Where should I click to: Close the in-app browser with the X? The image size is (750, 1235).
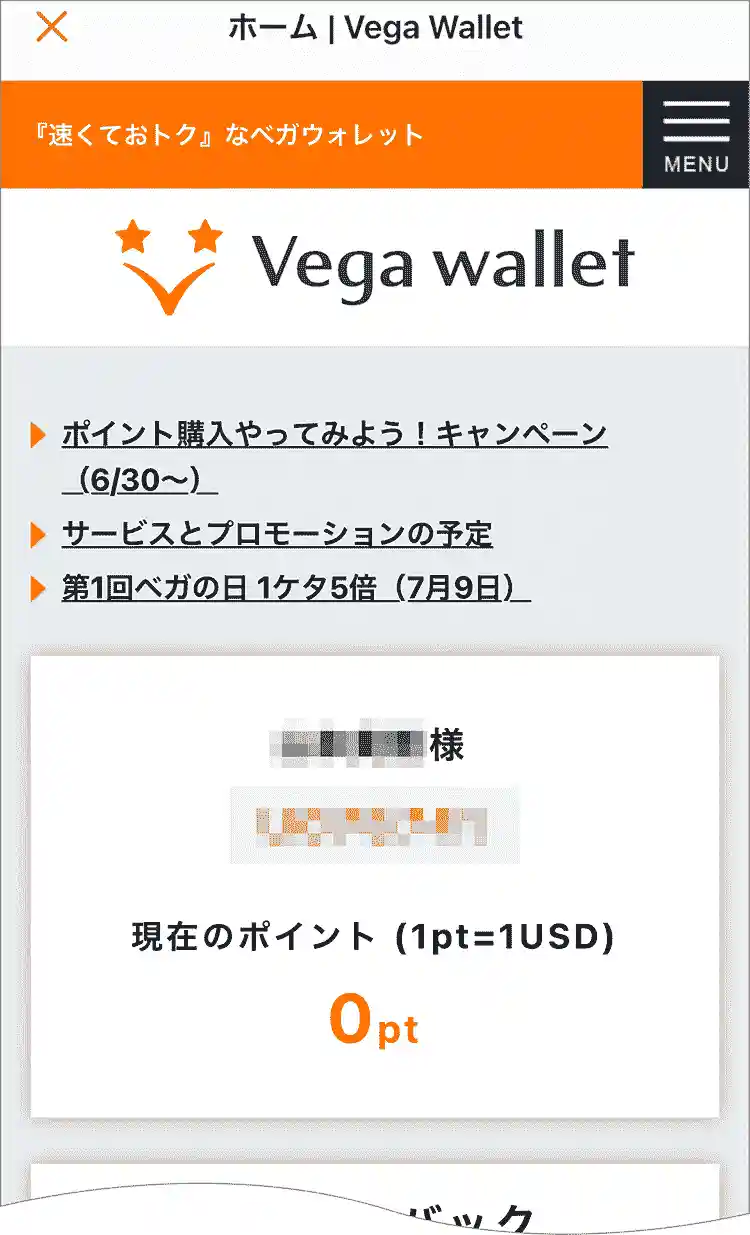coord(51,27)
